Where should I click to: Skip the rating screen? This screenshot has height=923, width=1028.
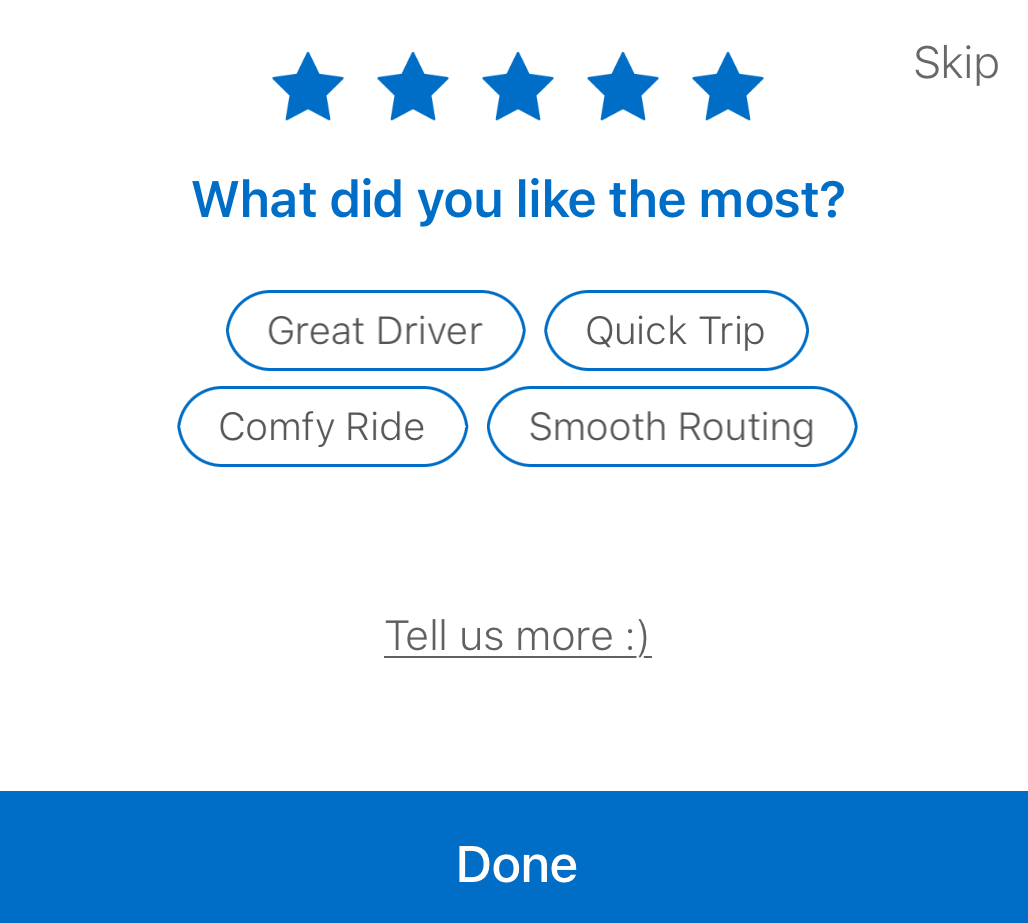955,64
